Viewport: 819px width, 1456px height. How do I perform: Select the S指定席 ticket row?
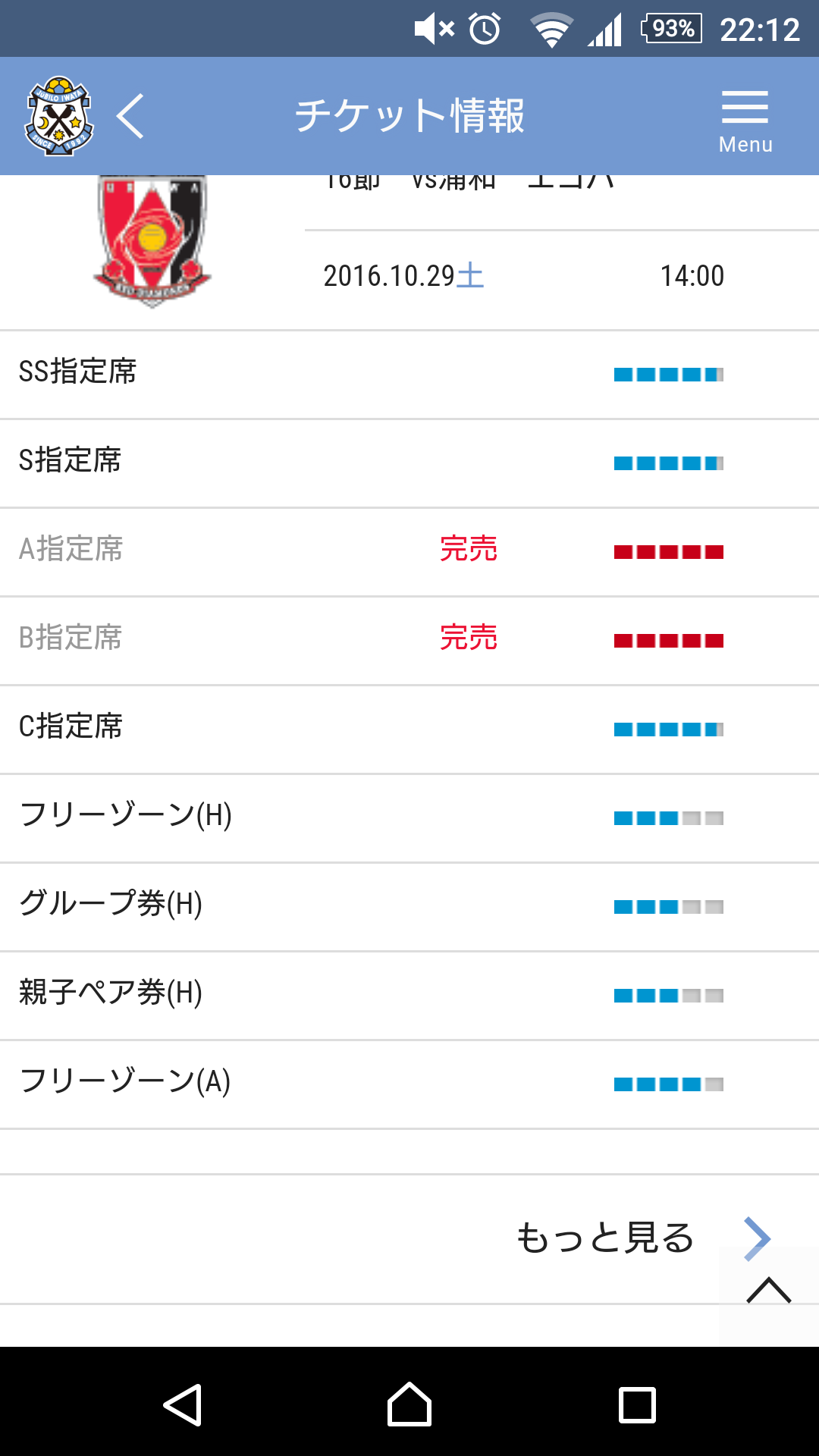(x=409, y=463)
